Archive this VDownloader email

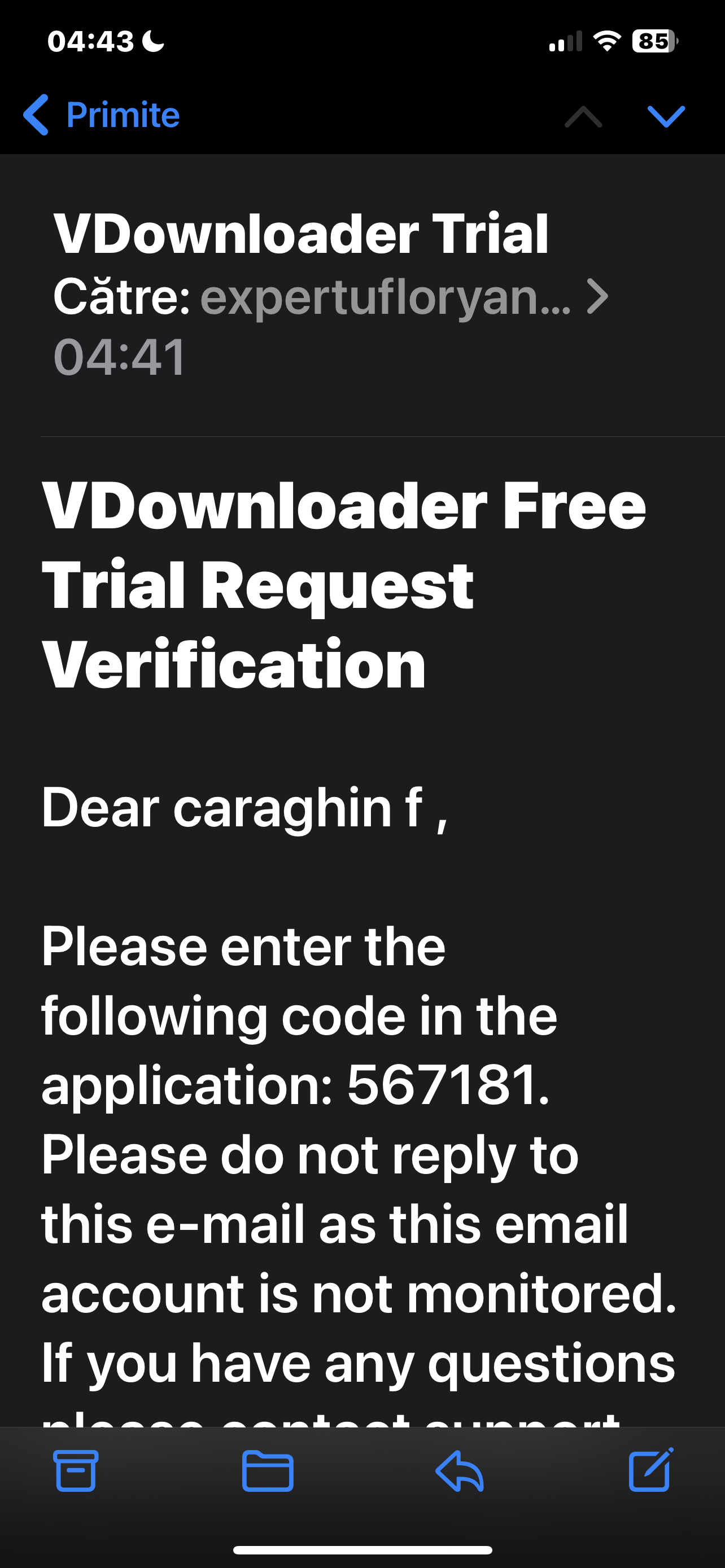76,1470
